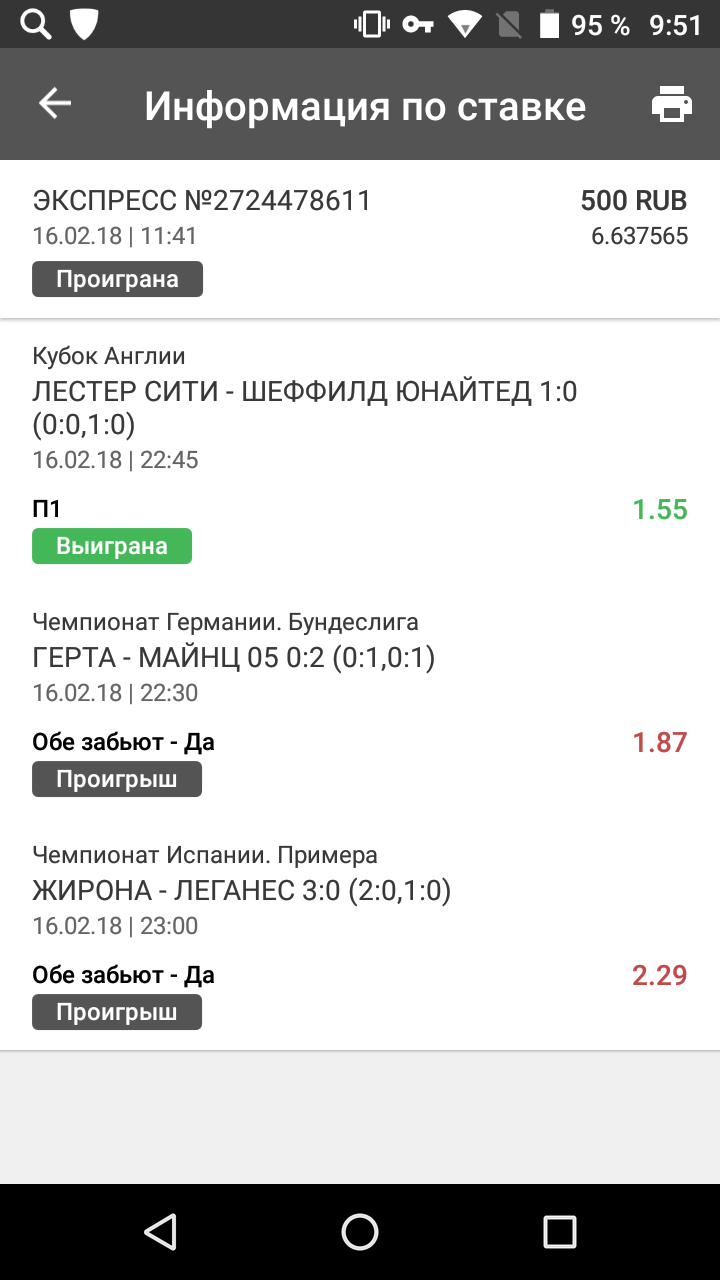Go back from bet information
Screen dimensions: 720x1280
(55, 104)
